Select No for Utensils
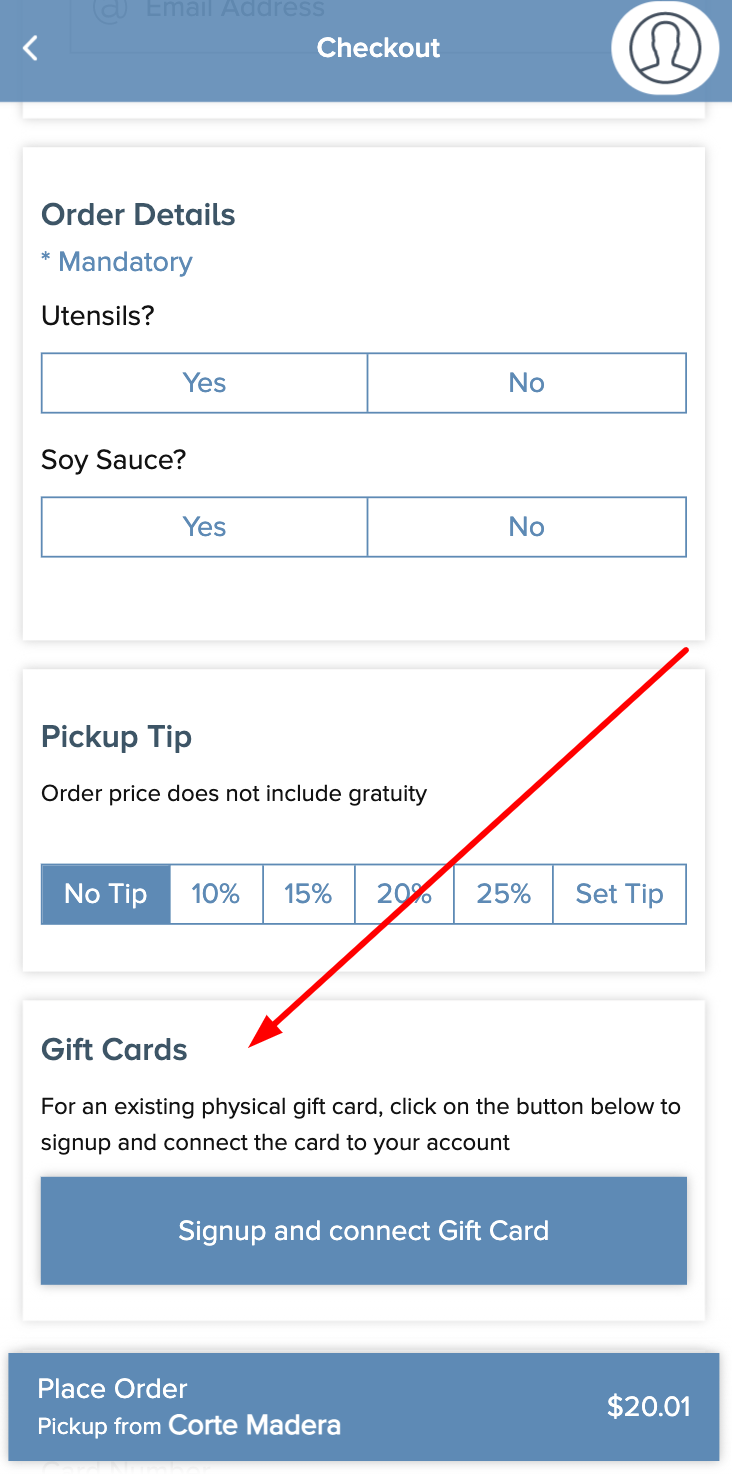Viewport: 732px width, 1474px height. [527, 383]
